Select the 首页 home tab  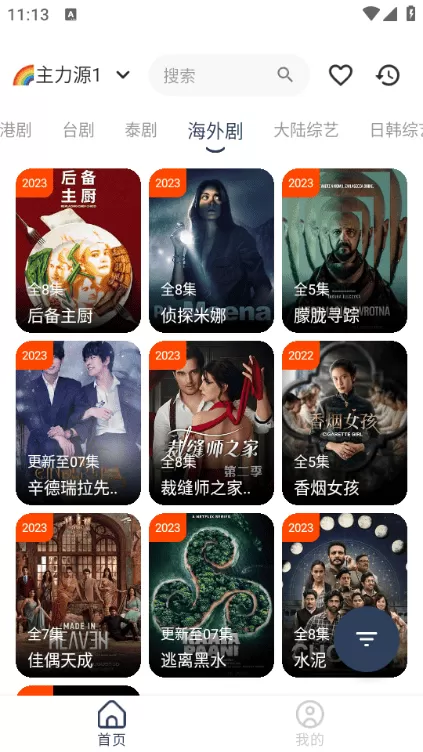(112, 723)
